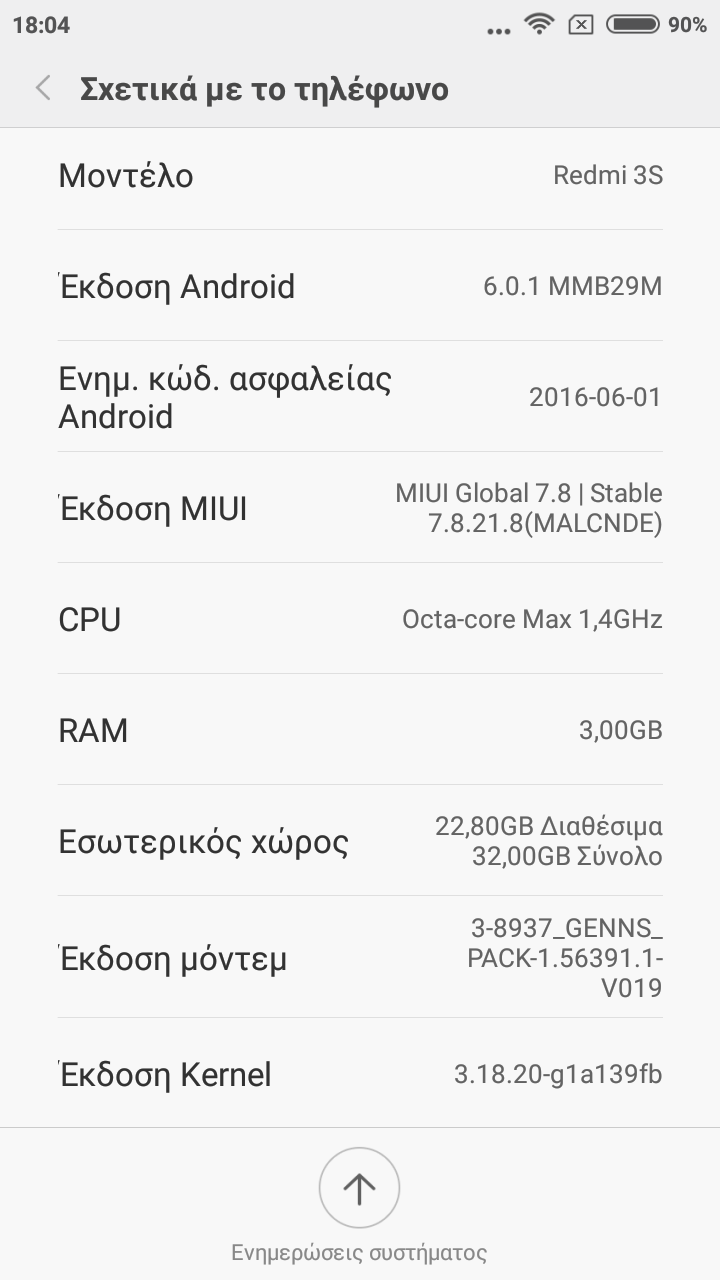Open the Εσωτερικός χώρος storage row

360,841
